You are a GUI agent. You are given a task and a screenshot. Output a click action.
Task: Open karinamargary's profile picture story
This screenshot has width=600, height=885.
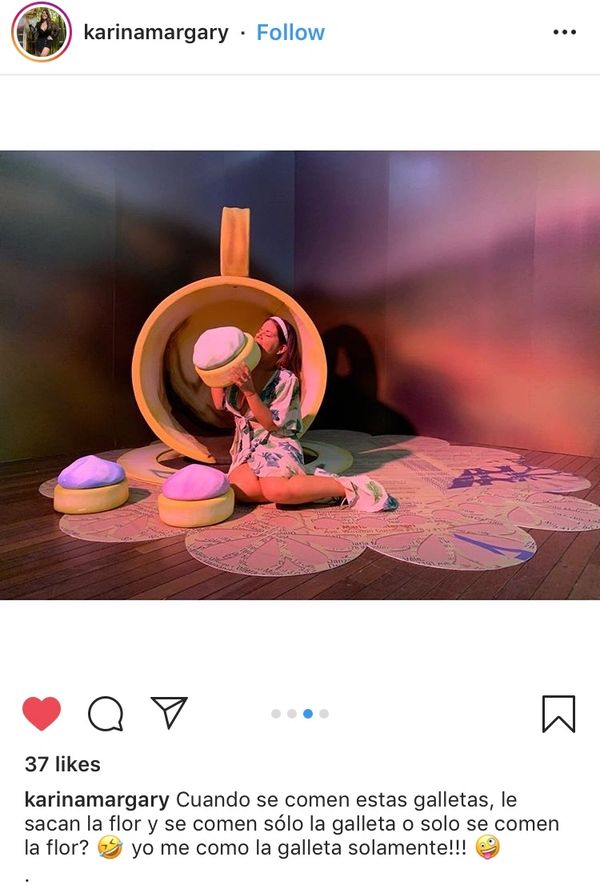41,32
